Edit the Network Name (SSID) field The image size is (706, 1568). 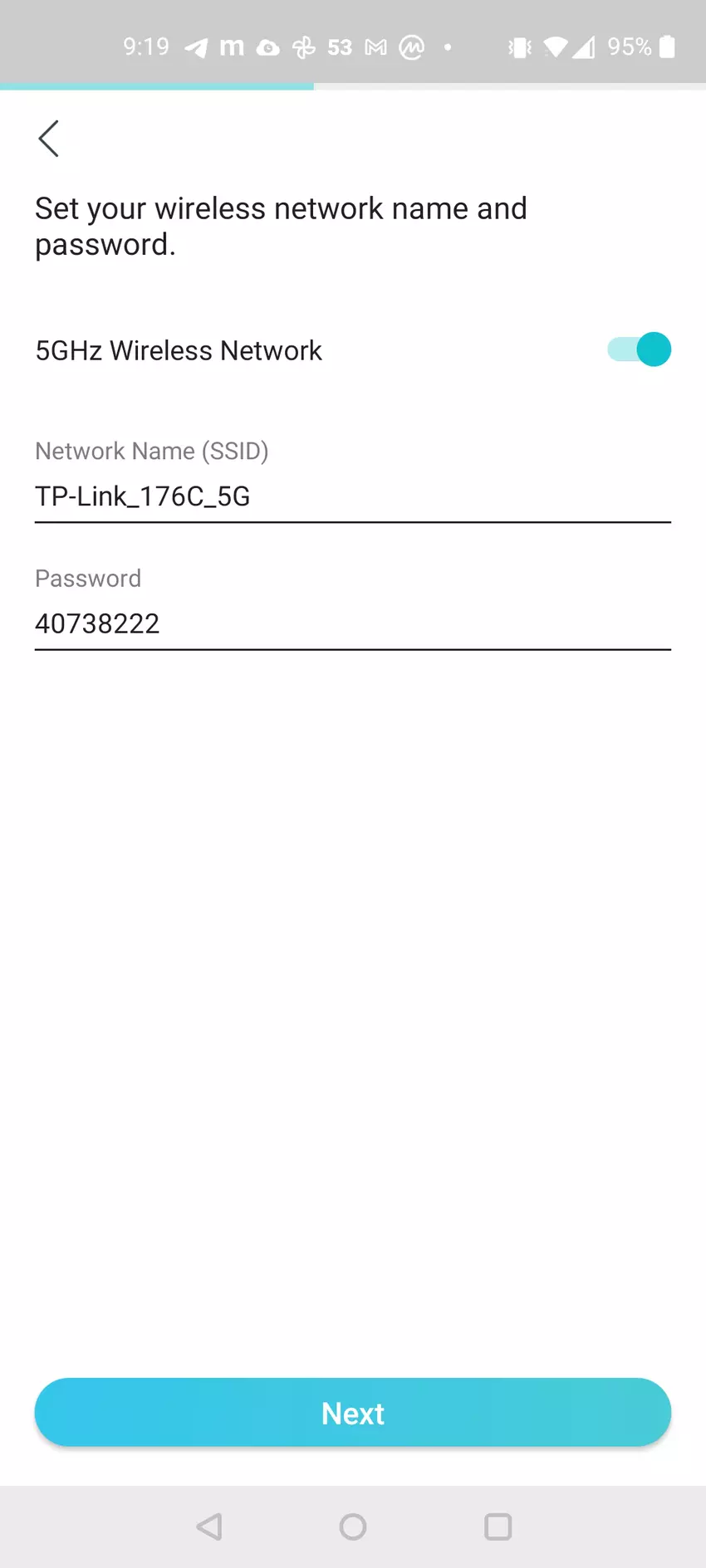click(352, 496)
